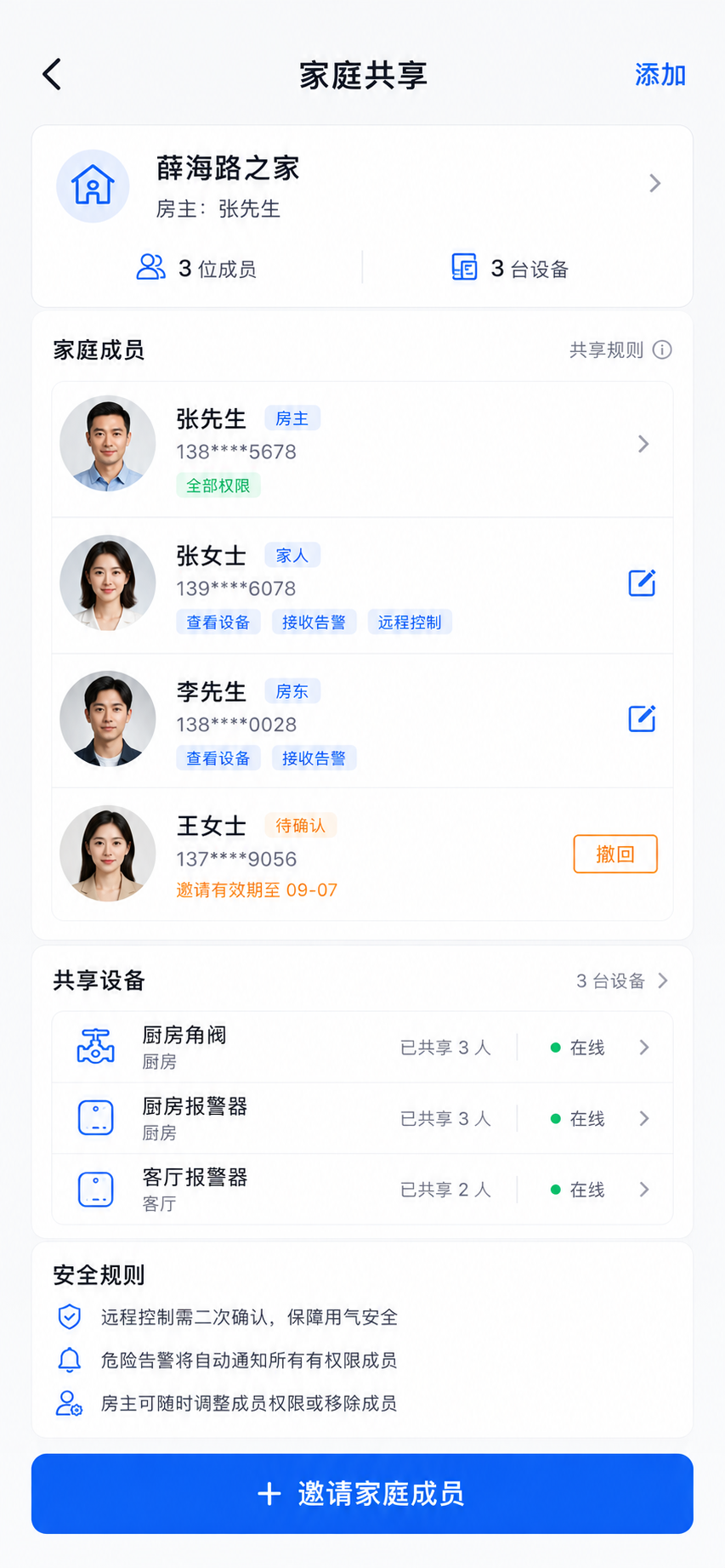
Task: Open 张先生's member details
Action: click(362, 449)
